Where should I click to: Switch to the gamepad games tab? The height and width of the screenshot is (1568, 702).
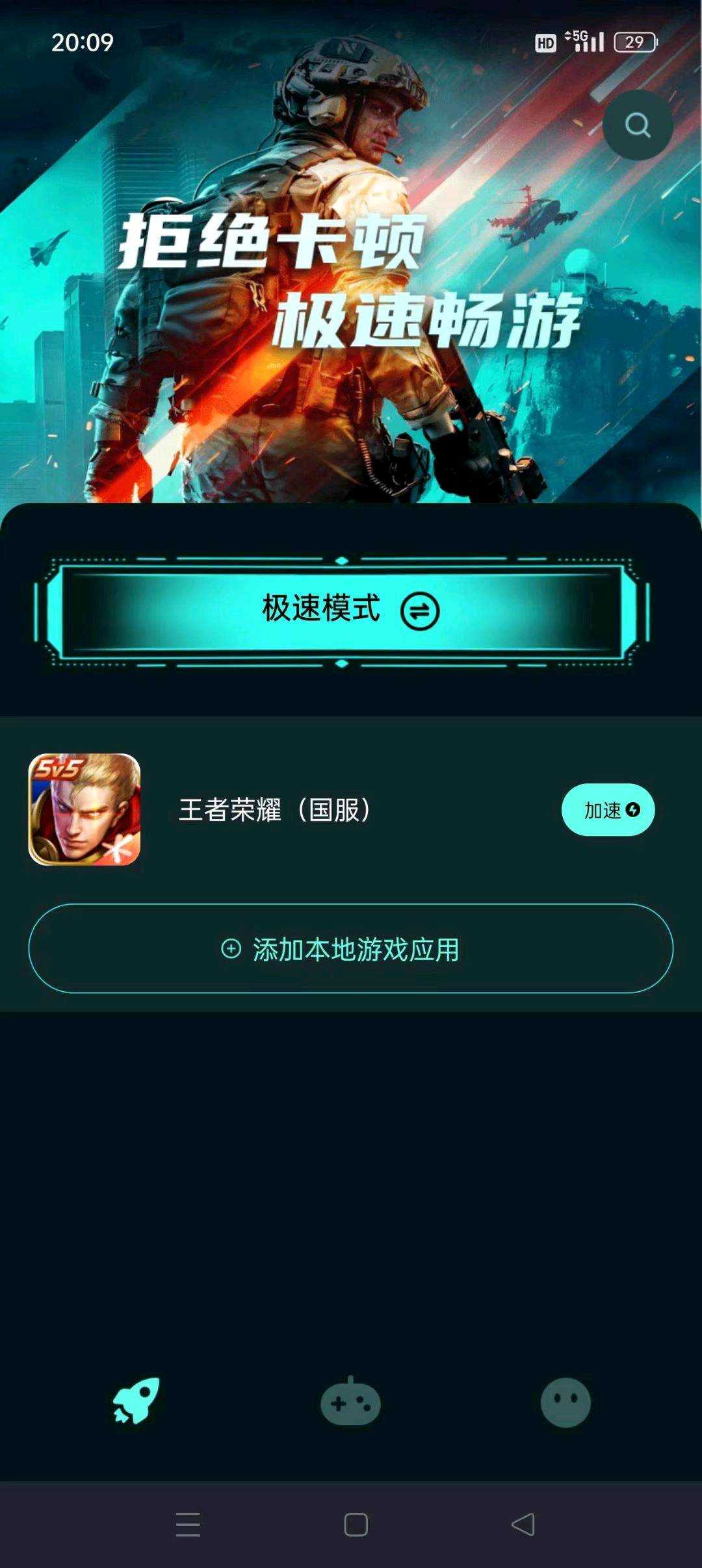[350, 1402]
